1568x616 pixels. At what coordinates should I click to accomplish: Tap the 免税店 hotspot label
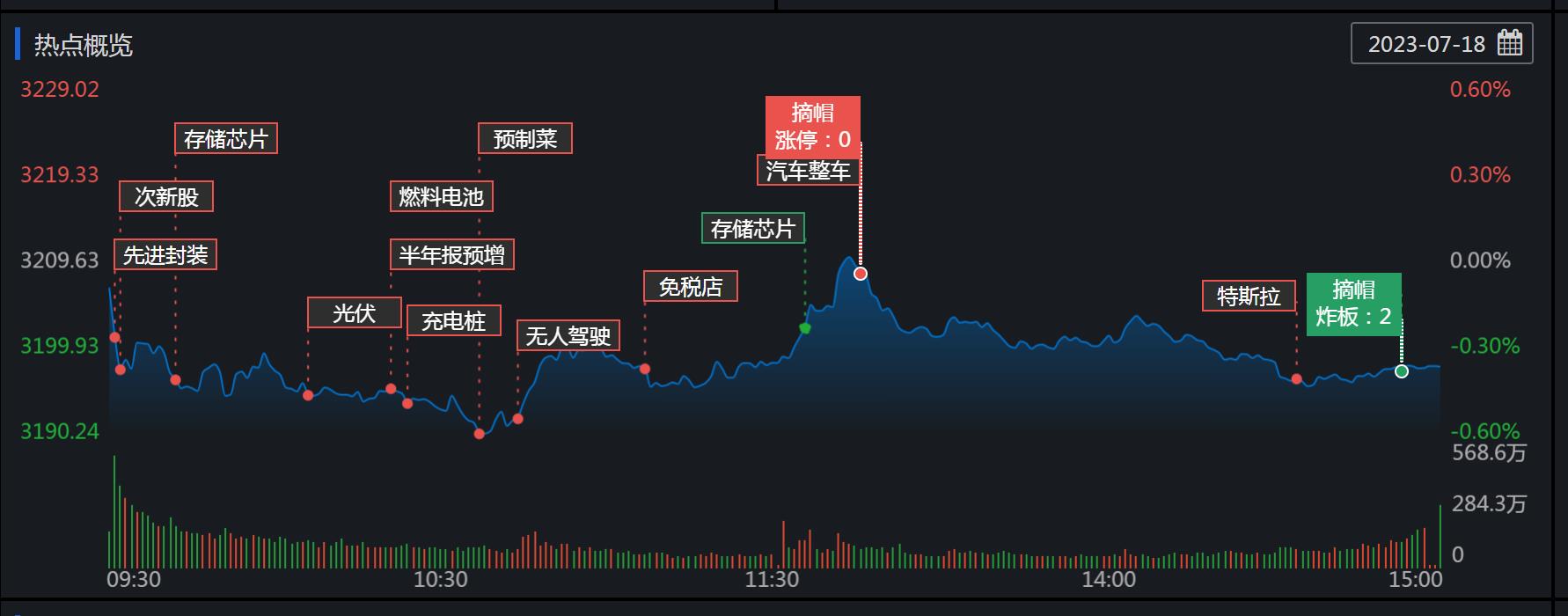tap(691, 287)
